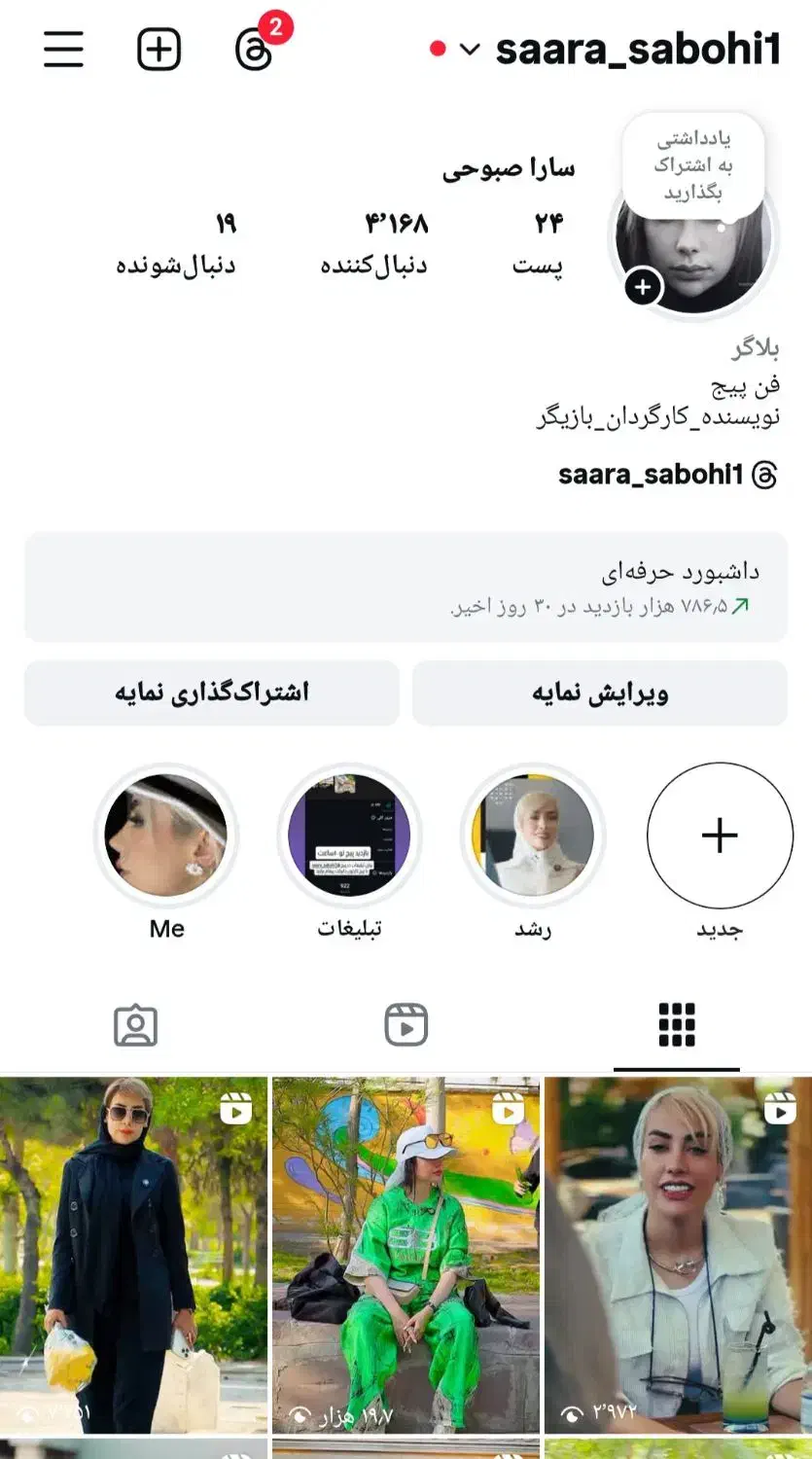The image size is (812, 1459).
Task: Switch to the Reels tab
Action: (x=406, y=1025)
